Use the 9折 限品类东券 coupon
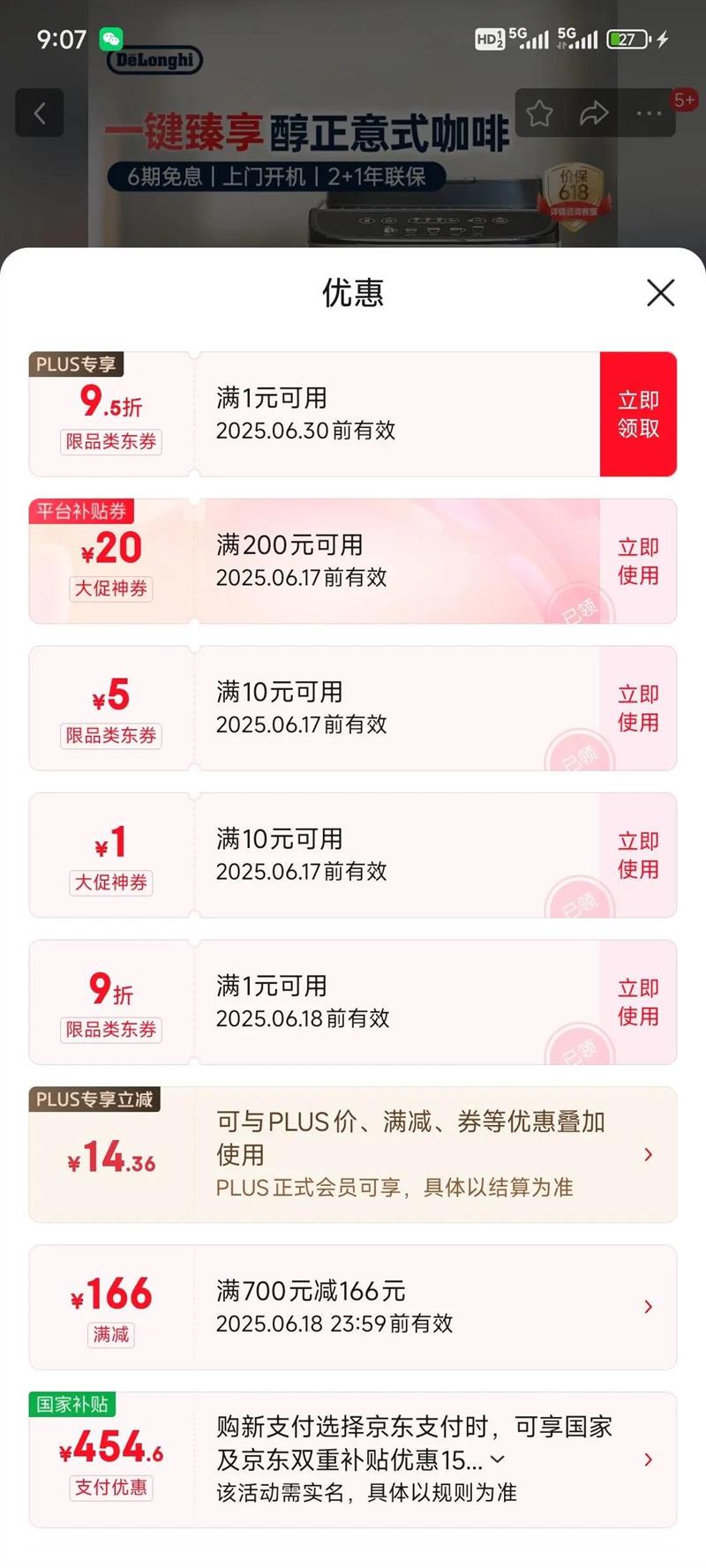Image resolution: width=706 pixels, height=1568 pixels. (638, 1002)
